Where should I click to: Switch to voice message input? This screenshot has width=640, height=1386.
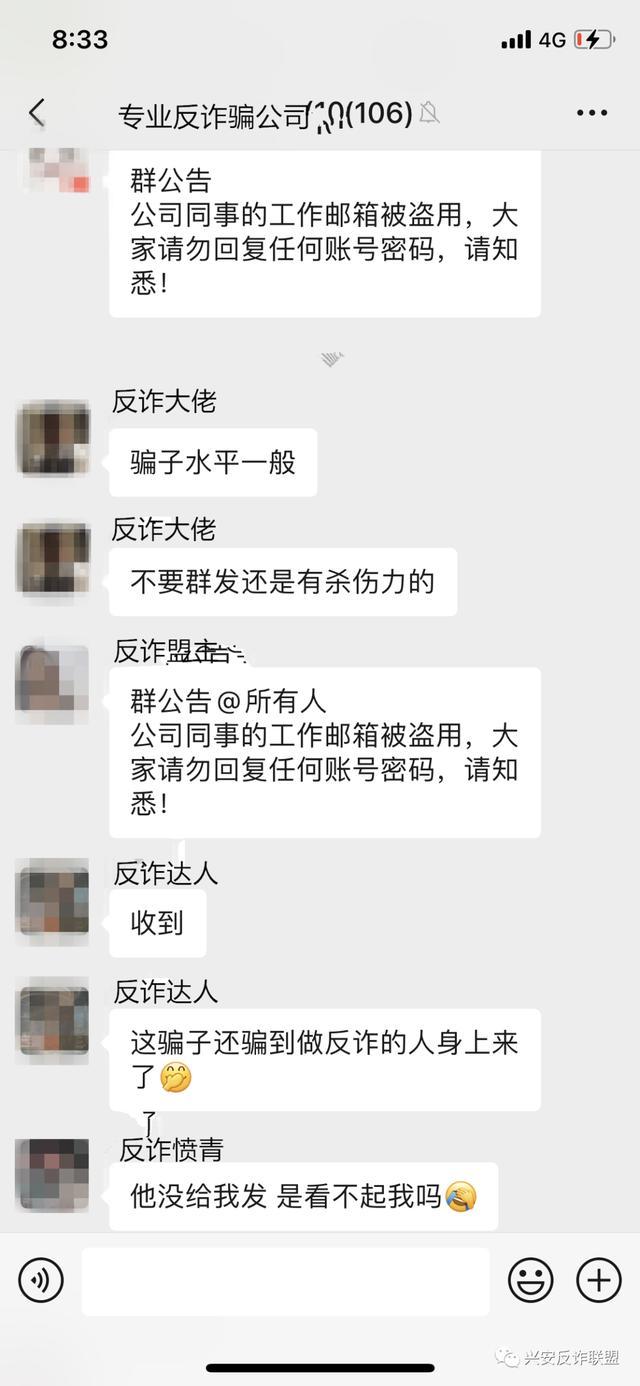pos(41,1280)
